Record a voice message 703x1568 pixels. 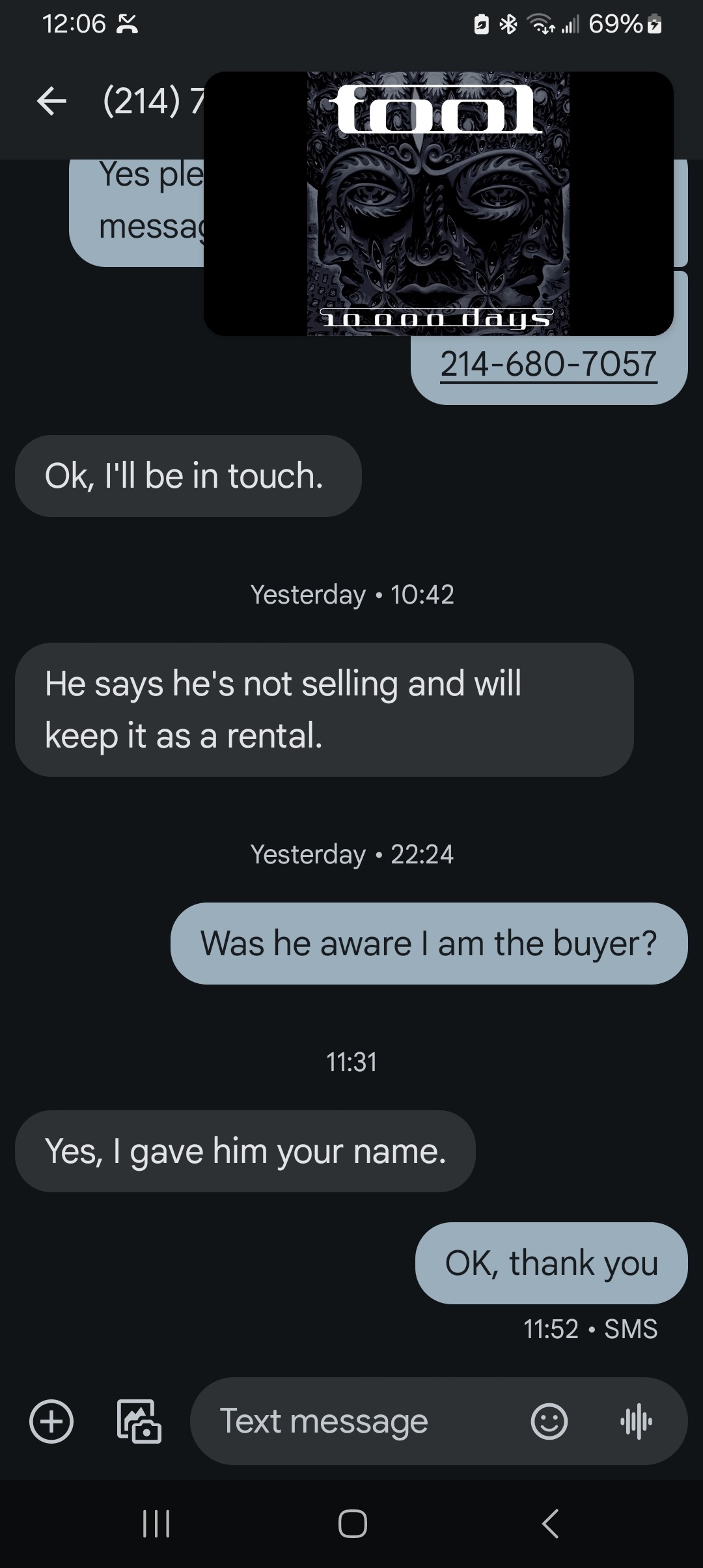636,1421
